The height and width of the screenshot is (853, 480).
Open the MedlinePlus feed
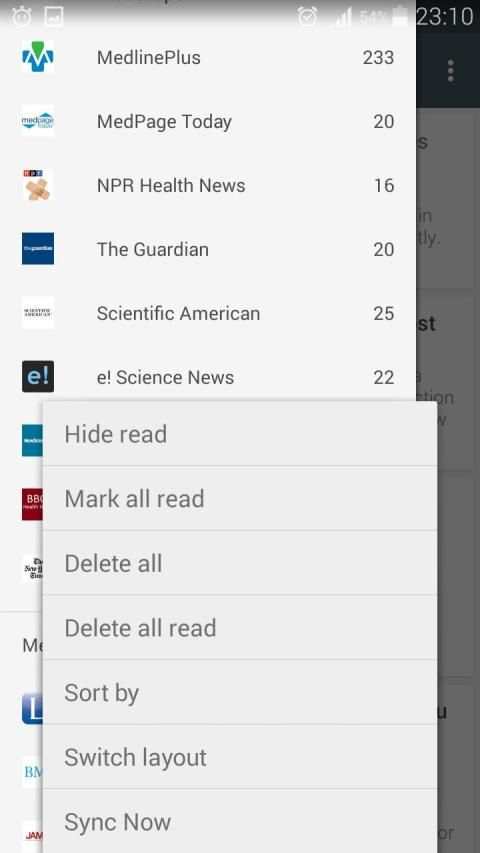tap(208, 57)
